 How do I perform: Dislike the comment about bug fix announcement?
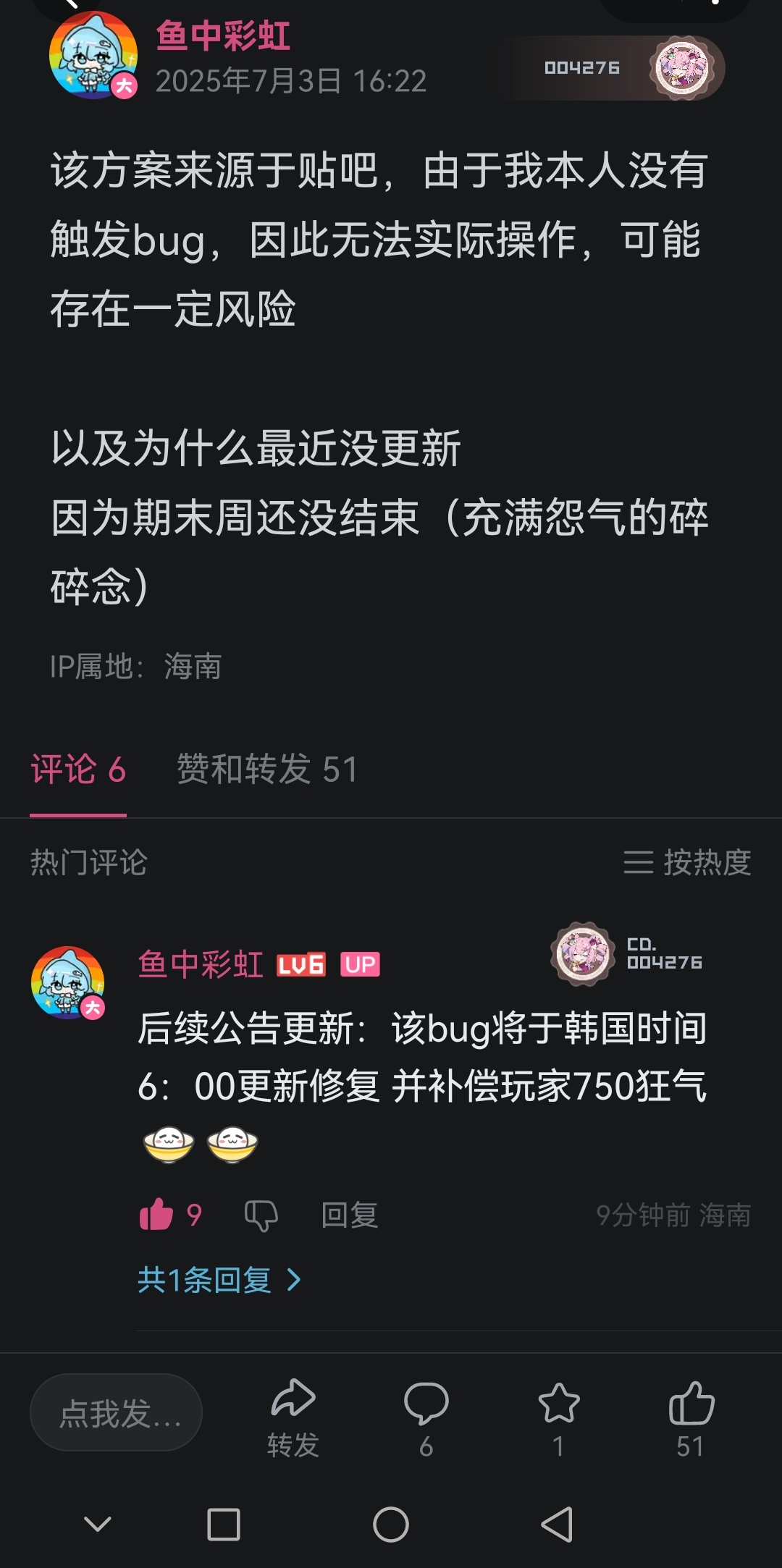(261, 1215)
